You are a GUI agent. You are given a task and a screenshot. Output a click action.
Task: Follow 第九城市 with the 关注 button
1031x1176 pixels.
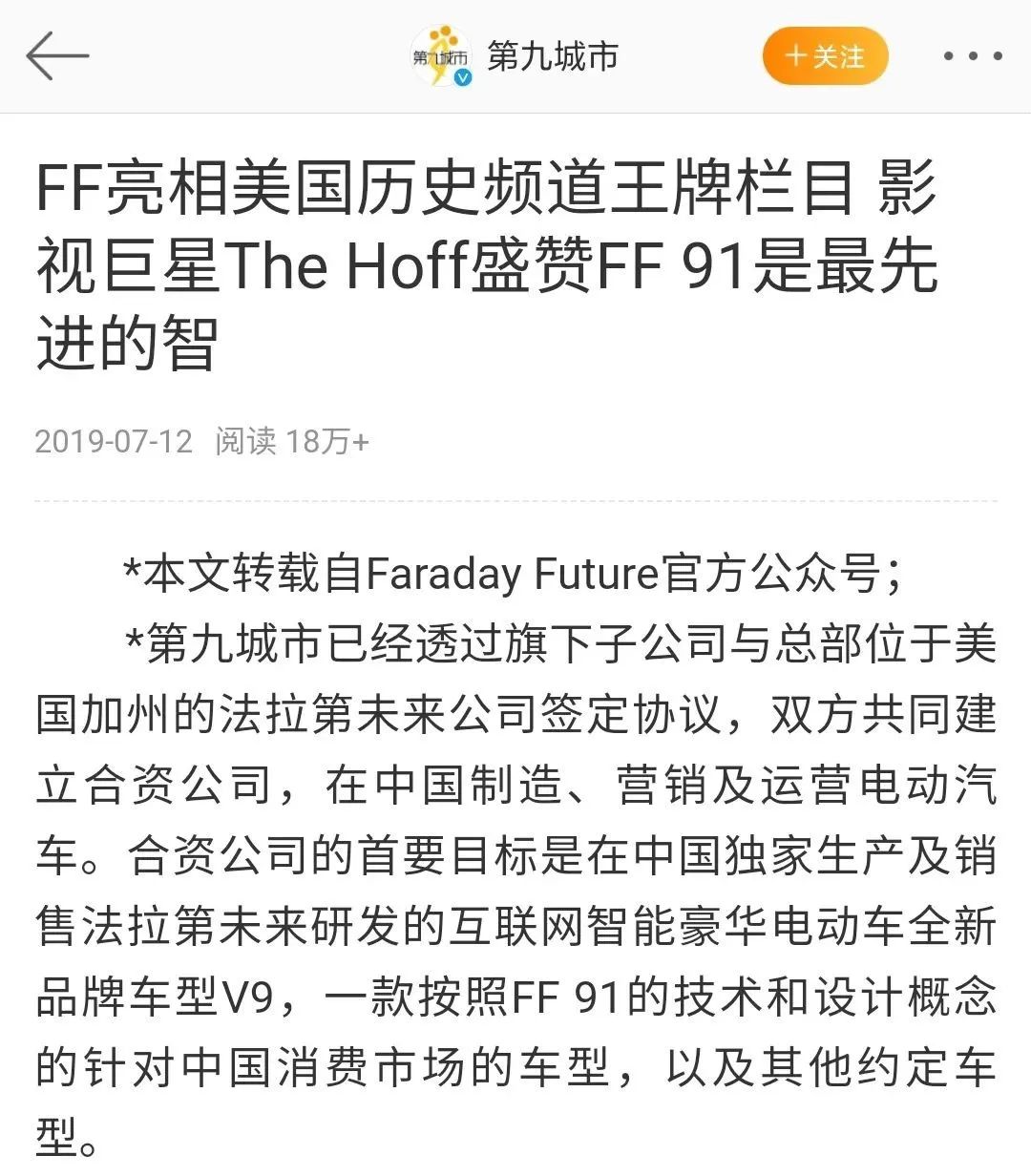coord(825,56)
